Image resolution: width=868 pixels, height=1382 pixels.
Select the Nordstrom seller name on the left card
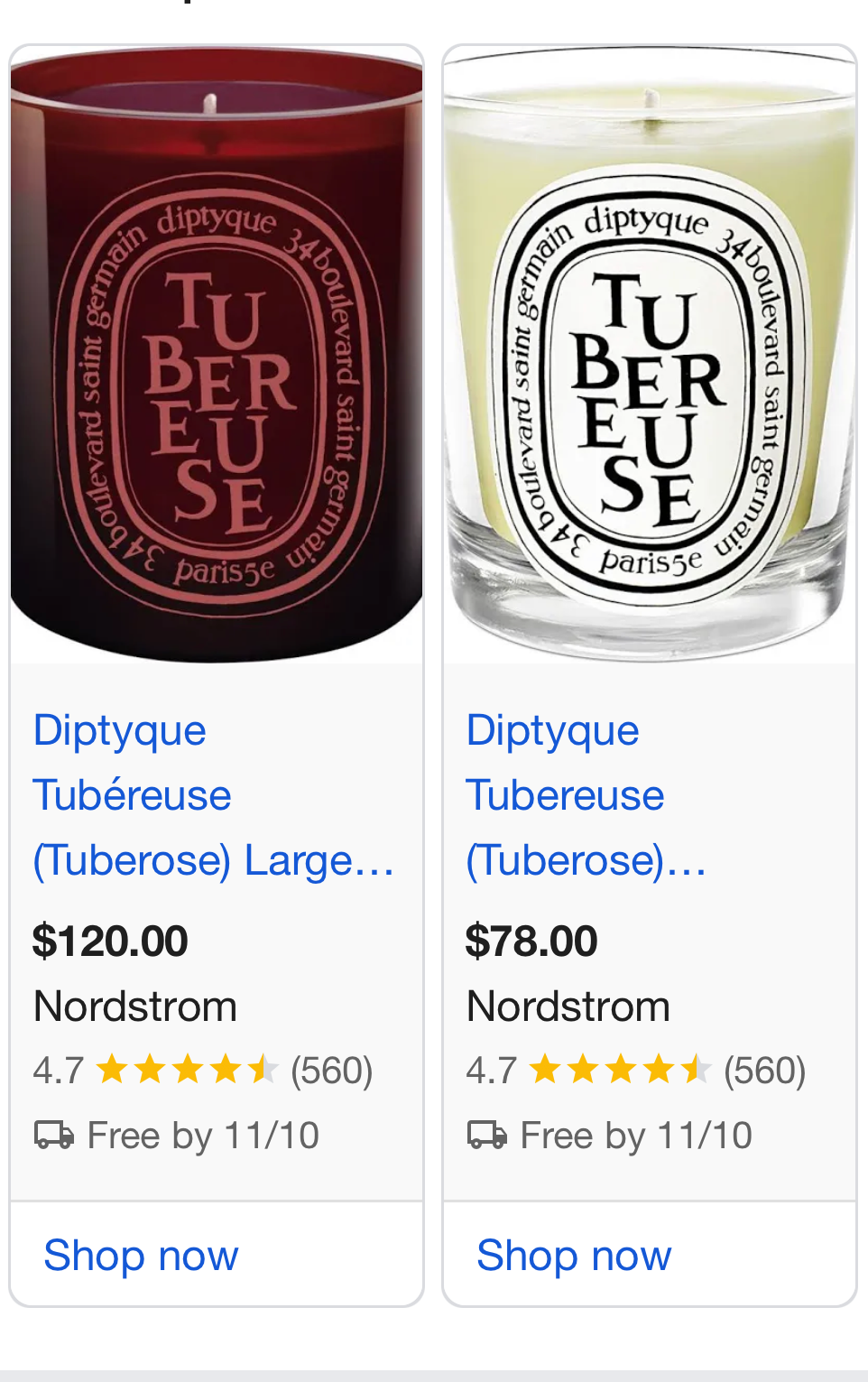[134, 1006]
